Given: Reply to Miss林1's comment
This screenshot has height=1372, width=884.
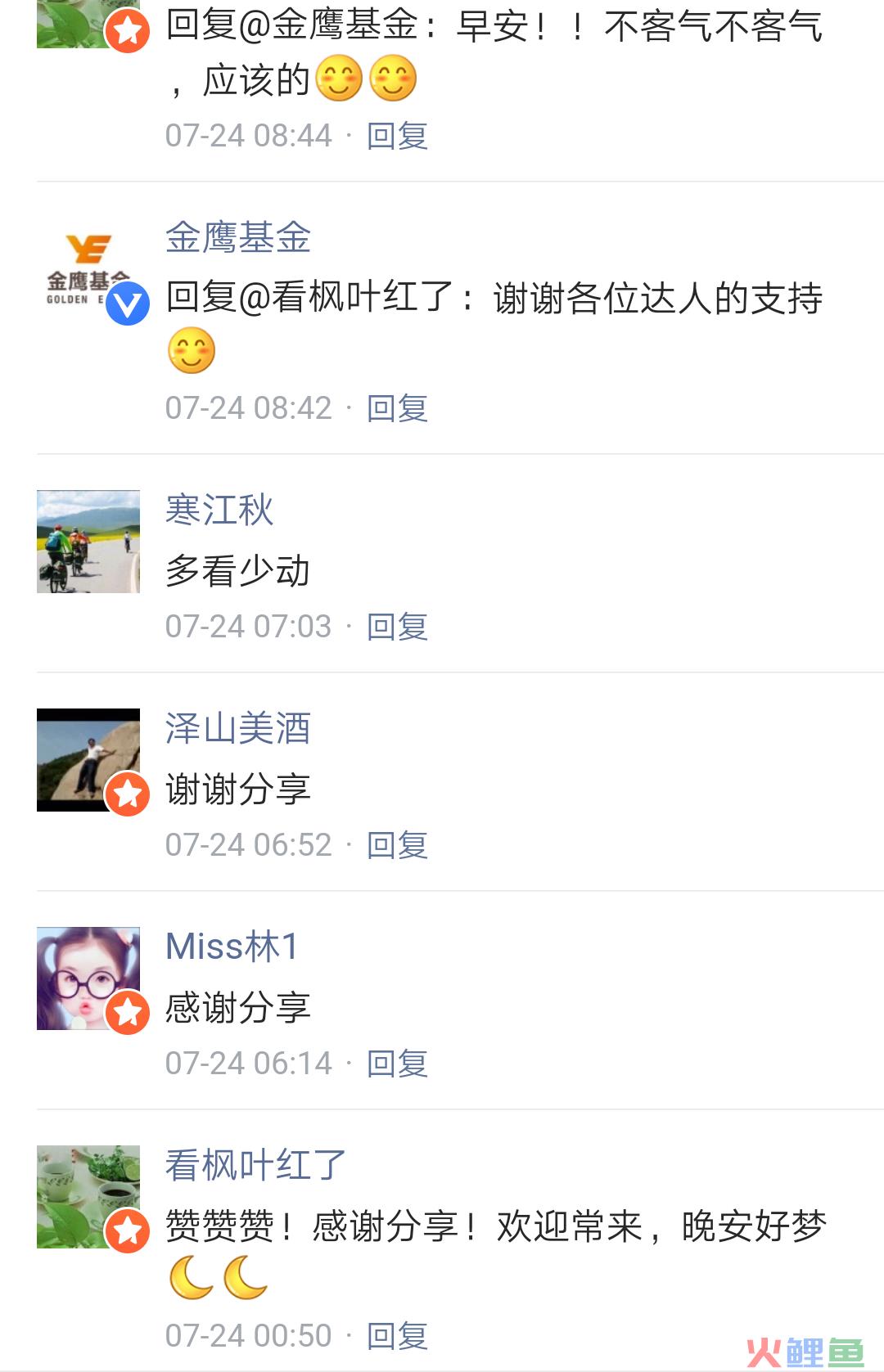Looking at the screenshot, I should point(397,1064).
